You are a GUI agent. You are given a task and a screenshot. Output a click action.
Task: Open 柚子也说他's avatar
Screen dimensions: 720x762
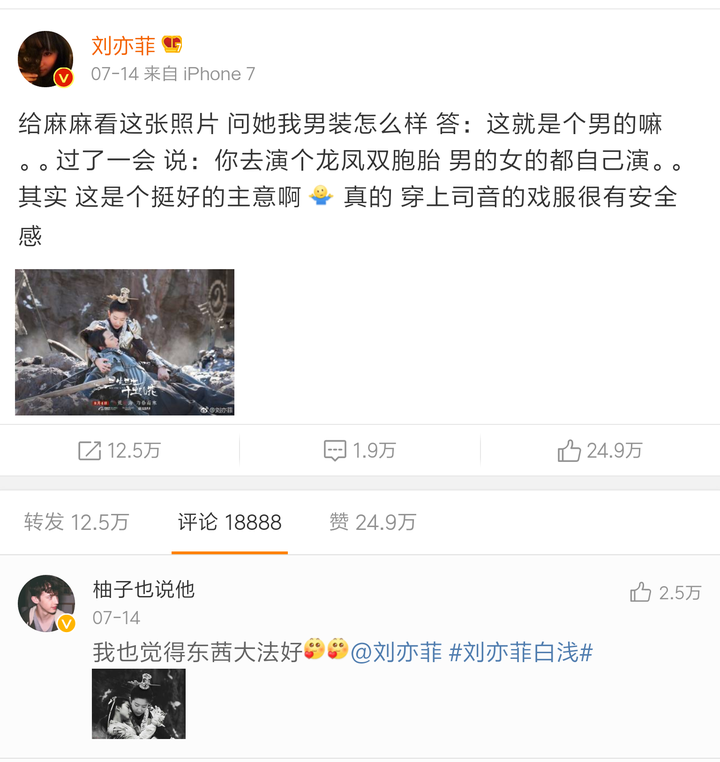coord(46,603)
